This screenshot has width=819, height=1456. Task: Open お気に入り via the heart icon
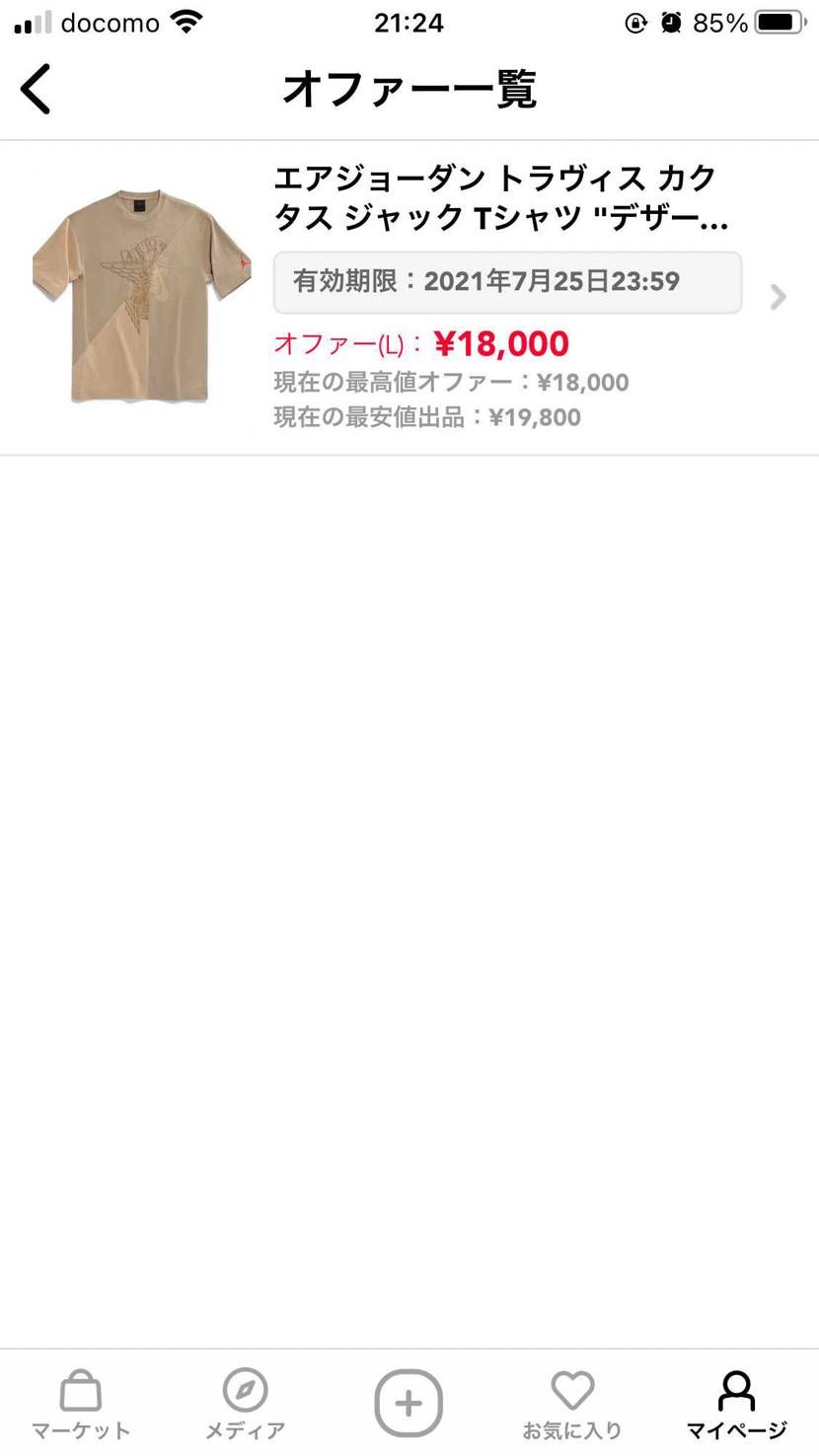coord(572,1391)
